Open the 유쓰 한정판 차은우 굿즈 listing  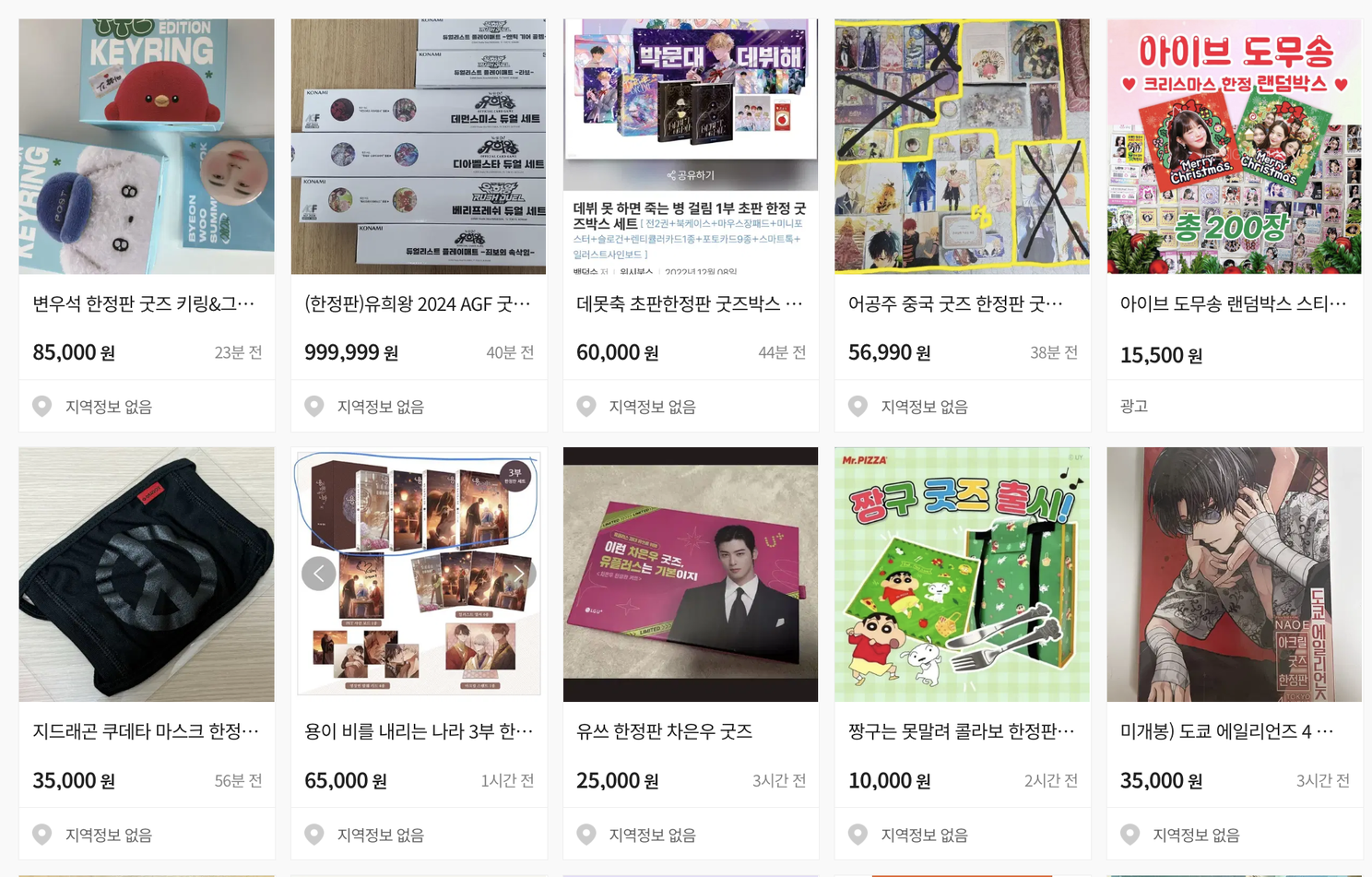click(x=690, y=731)
